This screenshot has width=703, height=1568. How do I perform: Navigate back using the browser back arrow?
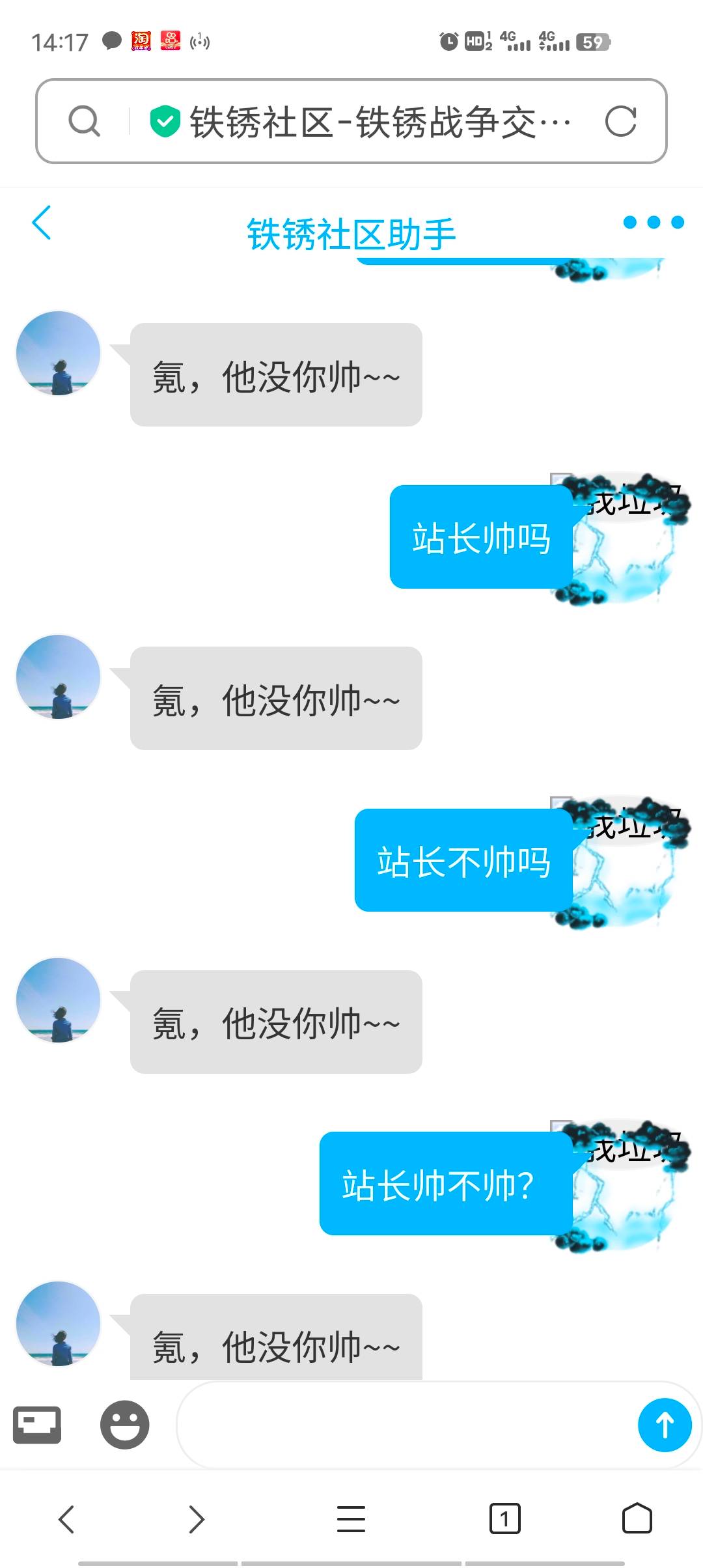pyautogui.click(x=66, y=1519)
